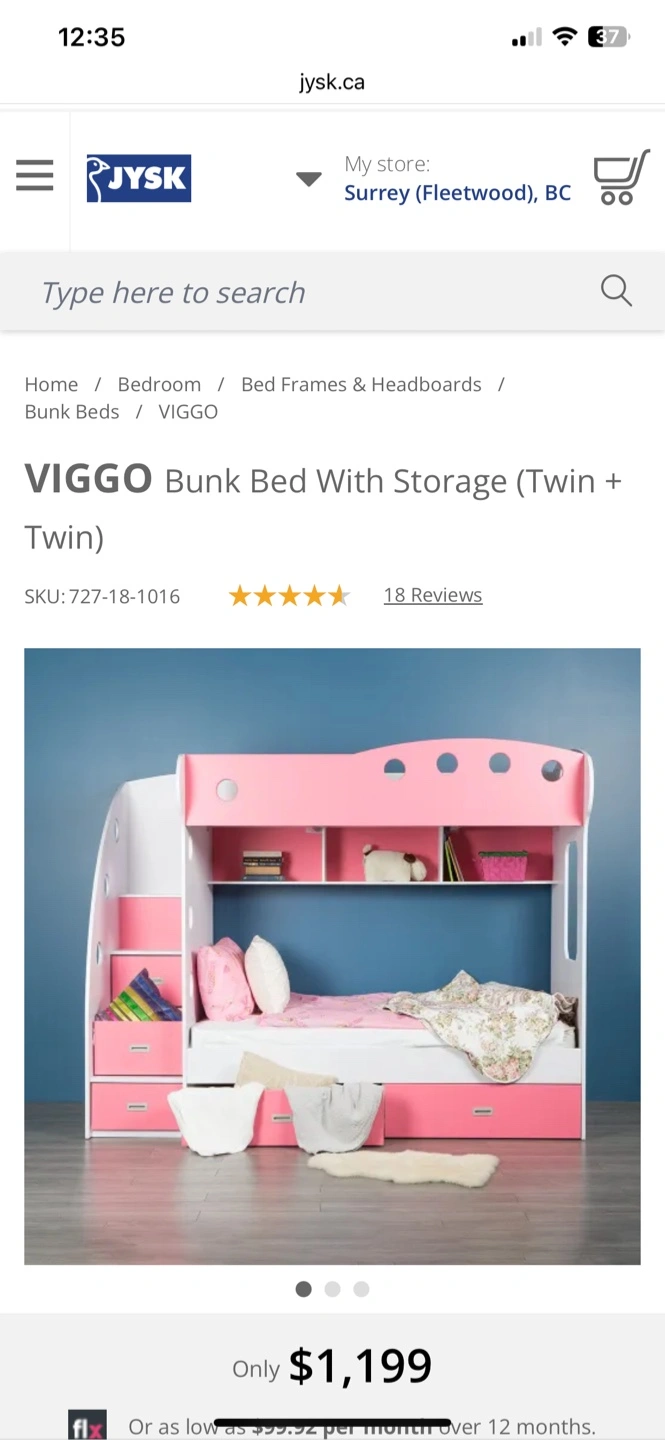Open the hamburger menu
665x1440 pixels.
(x=34, y=176)
